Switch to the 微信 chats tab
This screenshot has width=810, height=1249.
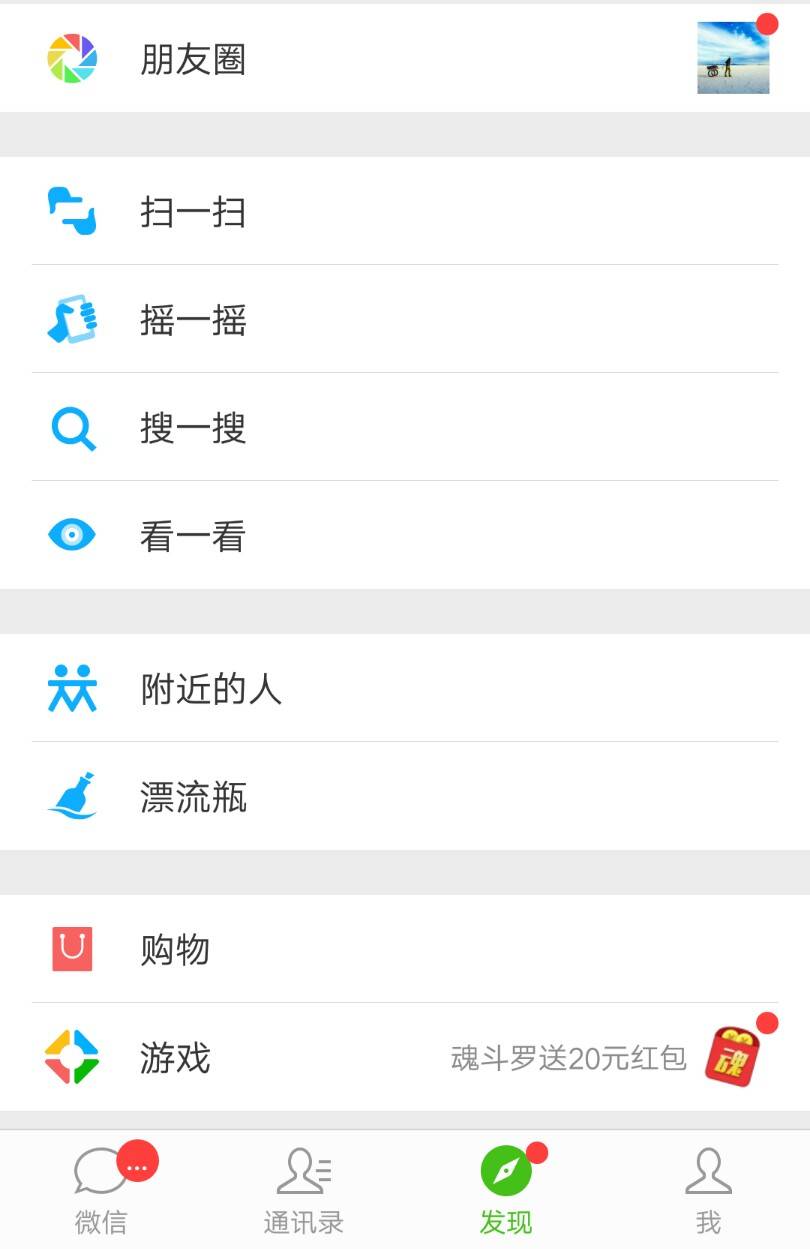[x=102, y=1190]
